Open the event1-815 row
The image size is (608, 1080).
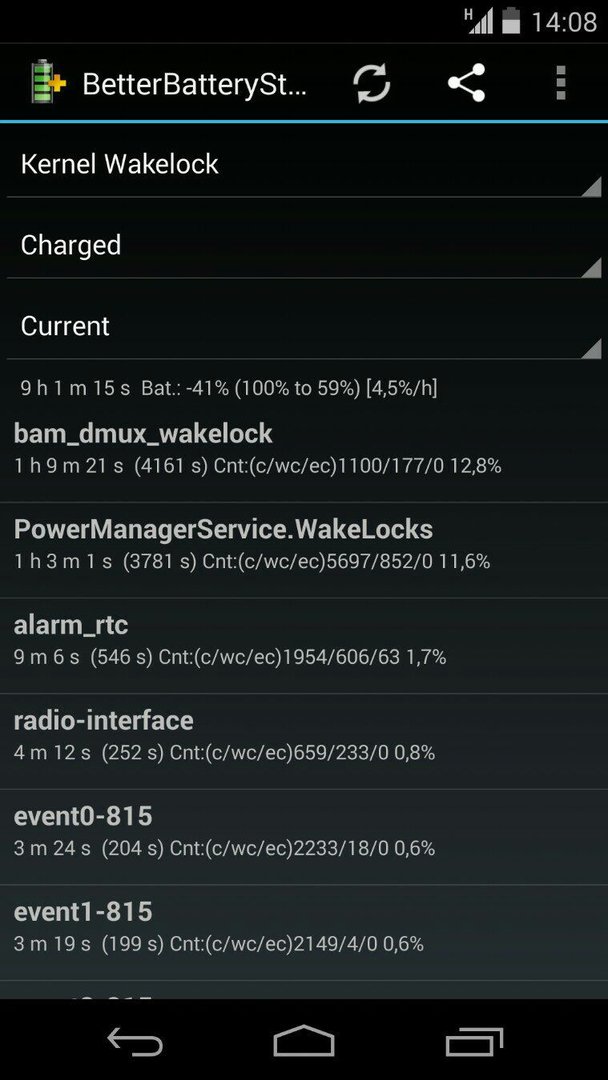(x=304, y=933)
